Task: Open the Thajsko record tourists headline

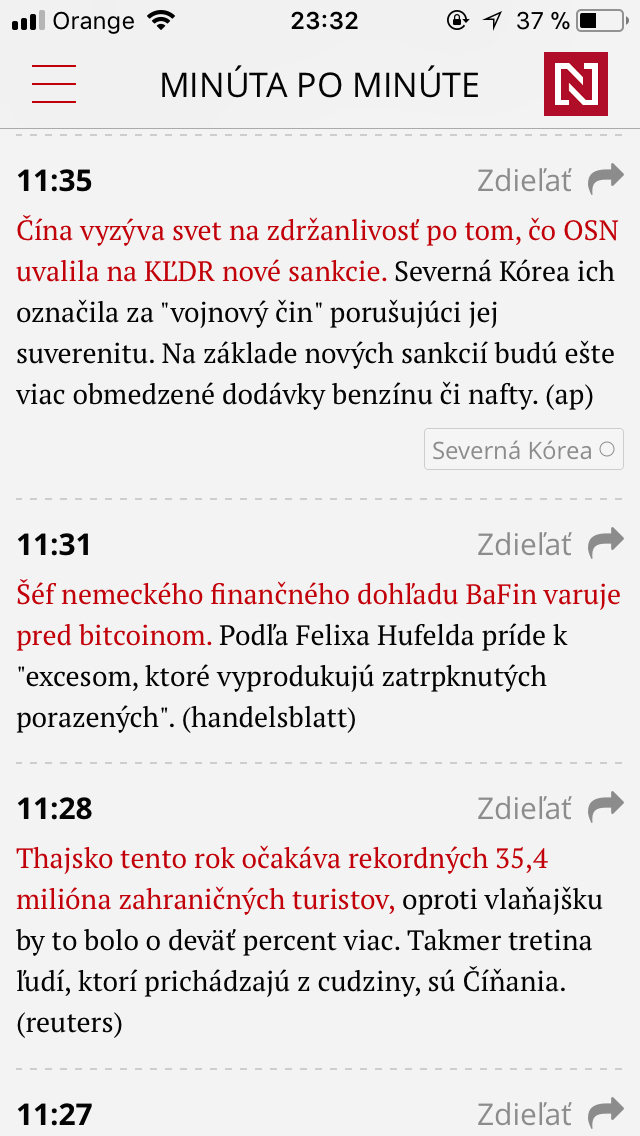Action: [283, 880]
